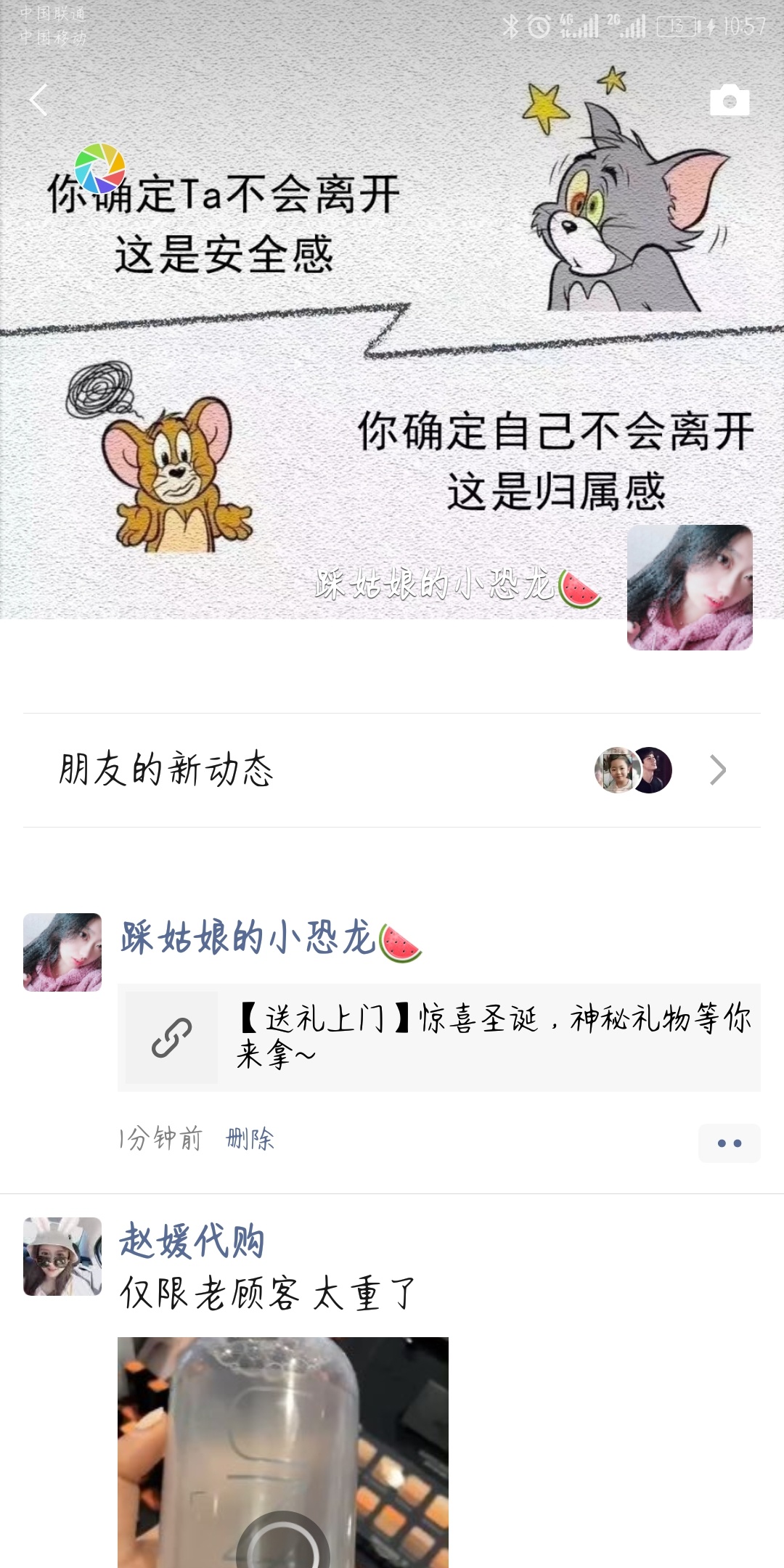
Task: View 赵媛代购's profile by name
Action: coord(192,1240)
